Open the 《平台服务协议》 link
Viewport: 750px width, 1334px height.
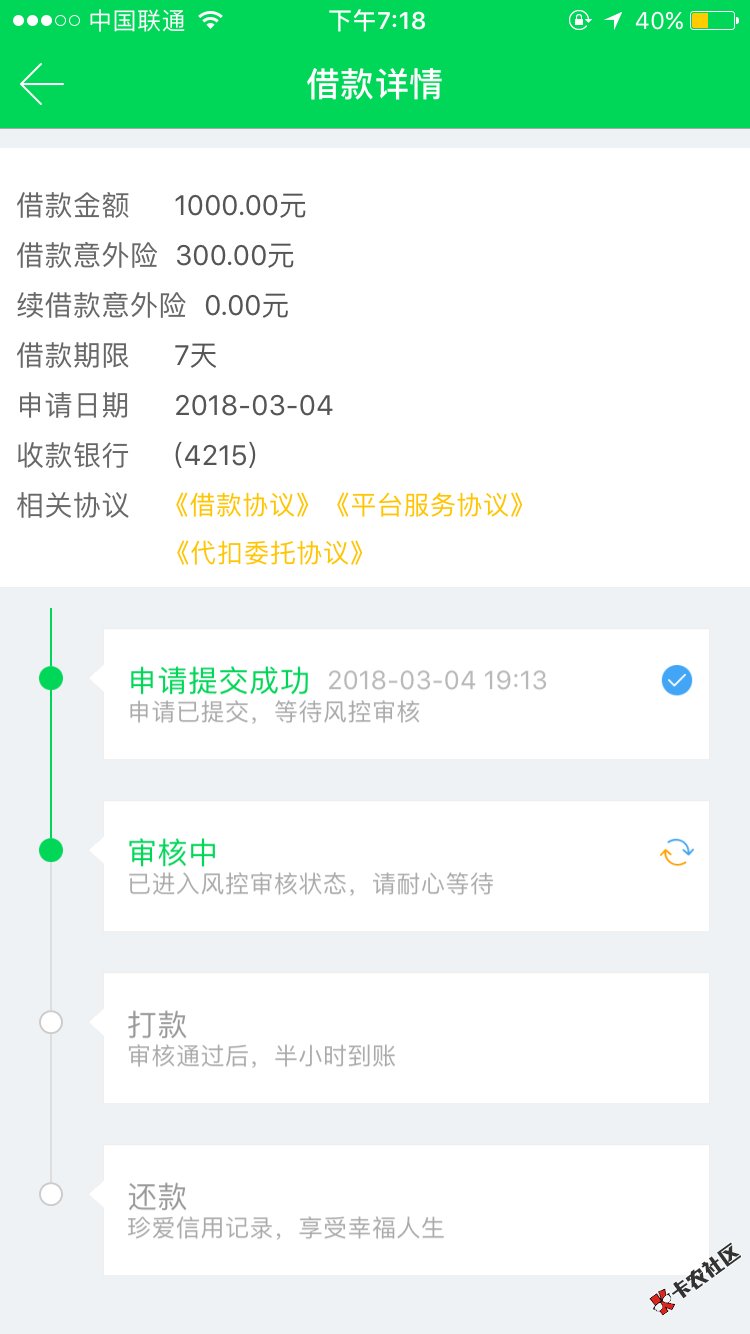point(430,505)
